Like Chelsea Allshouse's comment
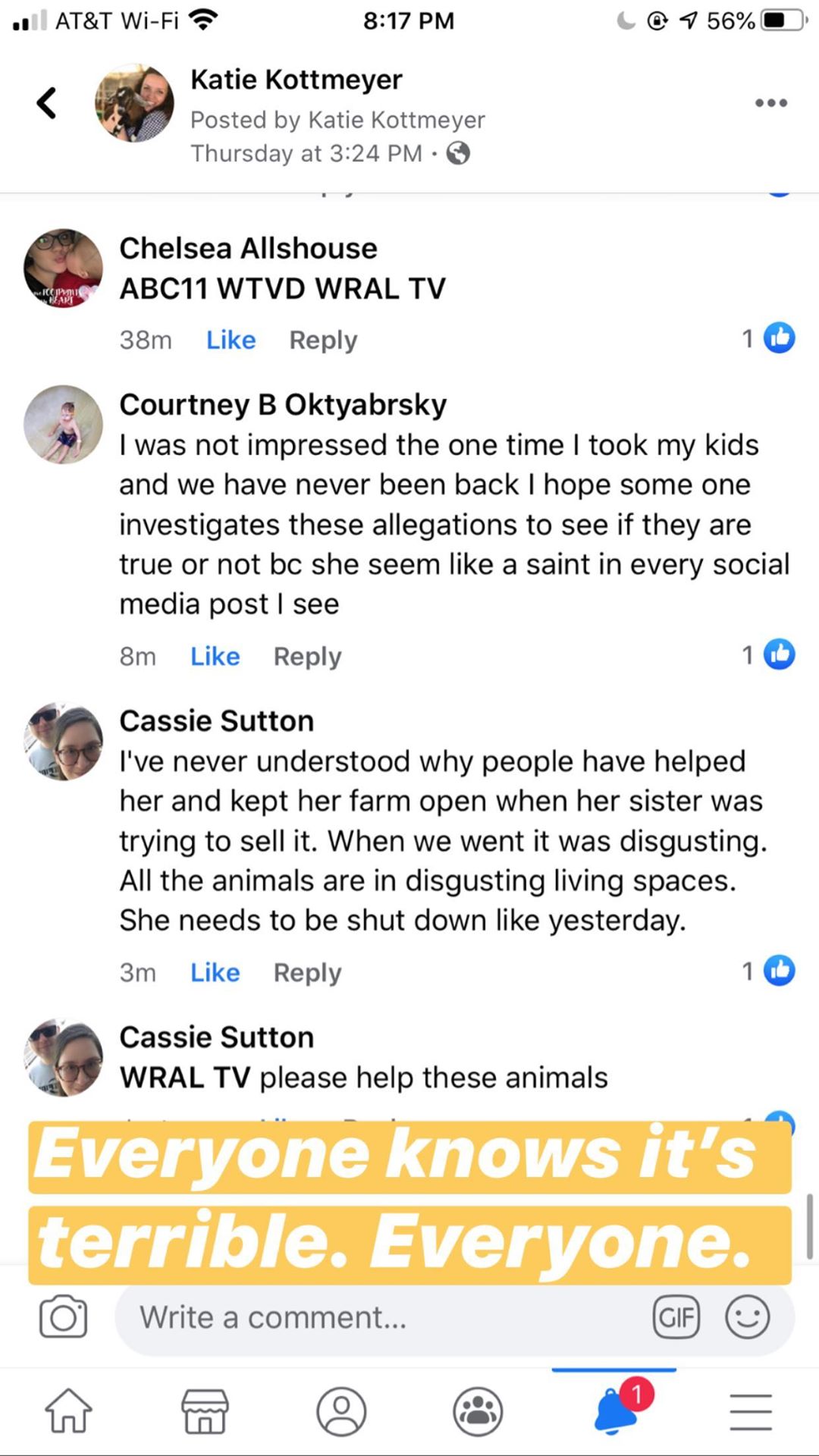 [231, 340]
